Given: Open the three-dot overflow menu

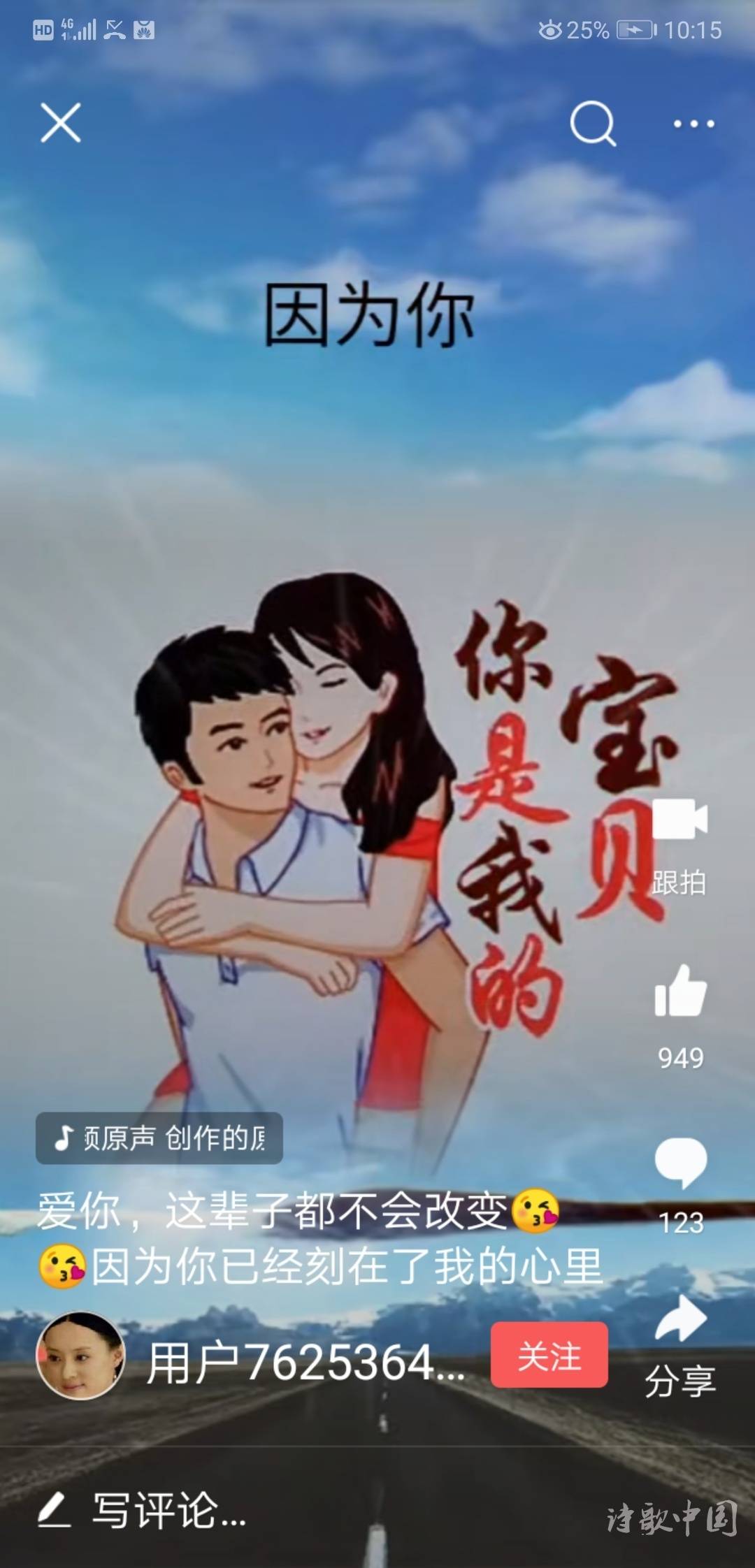Looking at the screenshot, I should coord(693,124).
